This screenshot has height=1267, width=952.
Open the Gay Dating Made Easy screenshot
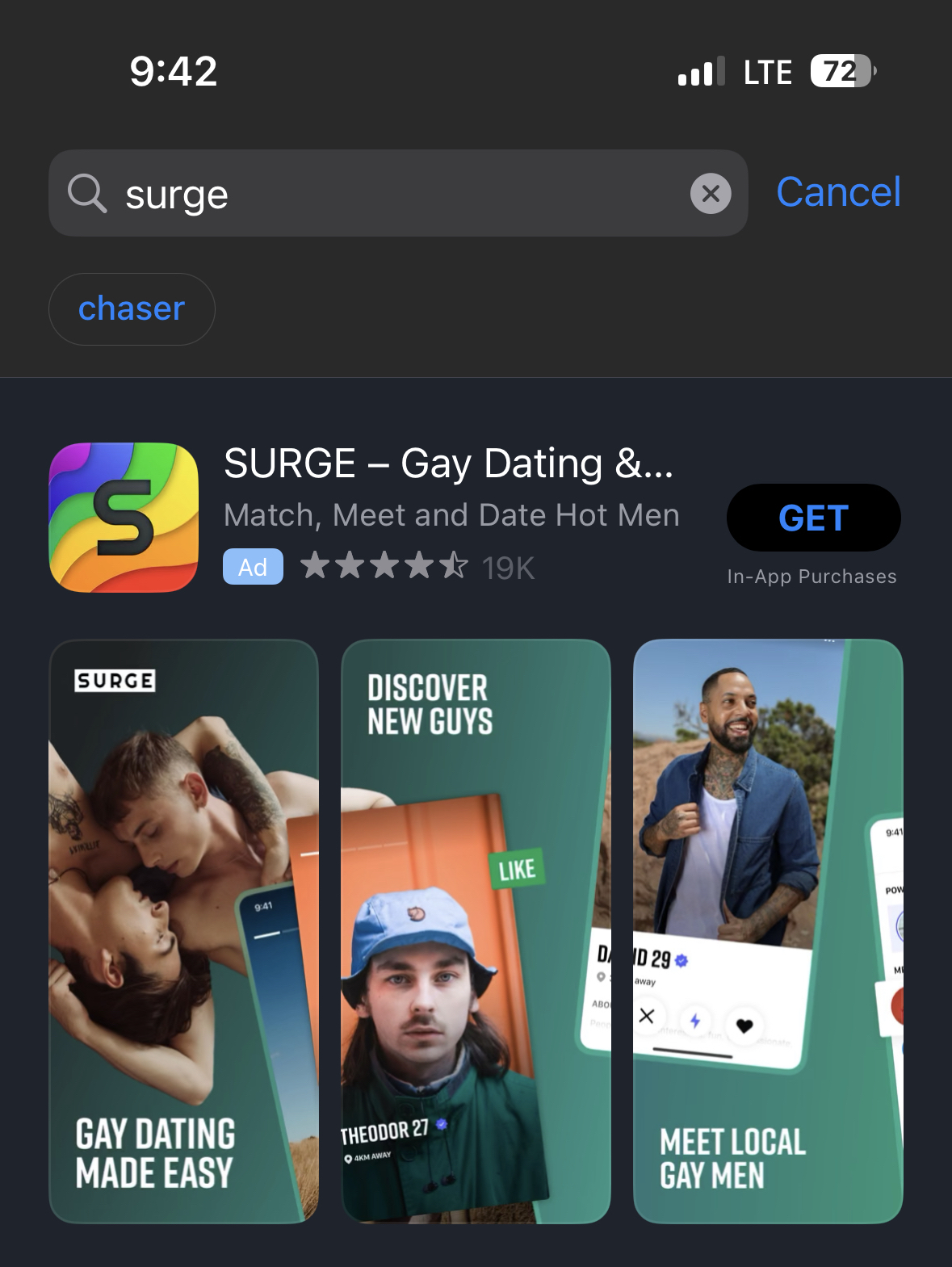click(x=183, y=931)
